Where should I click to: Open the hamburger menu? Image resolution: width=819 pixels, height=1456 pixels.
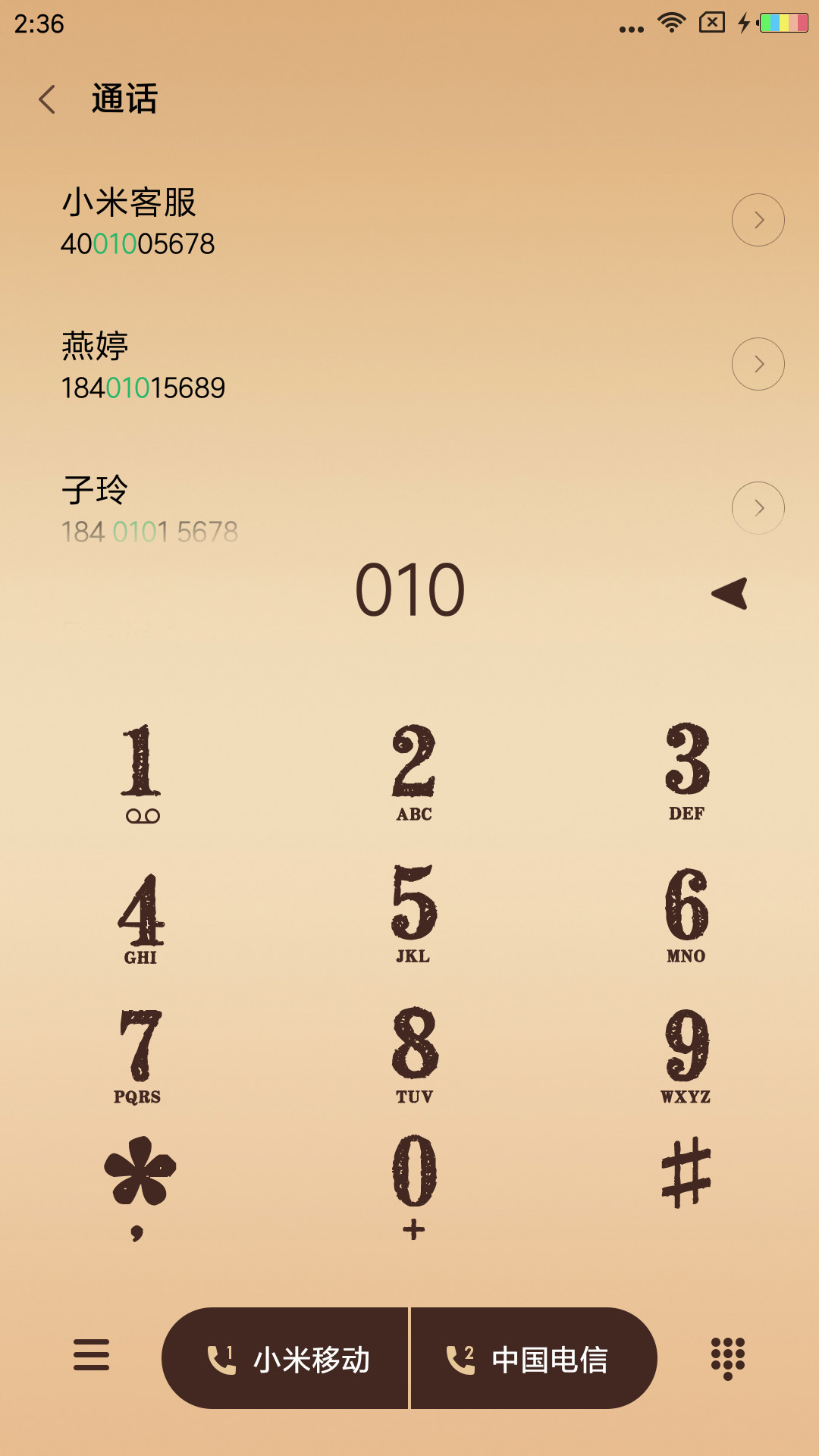[91, 1355]
